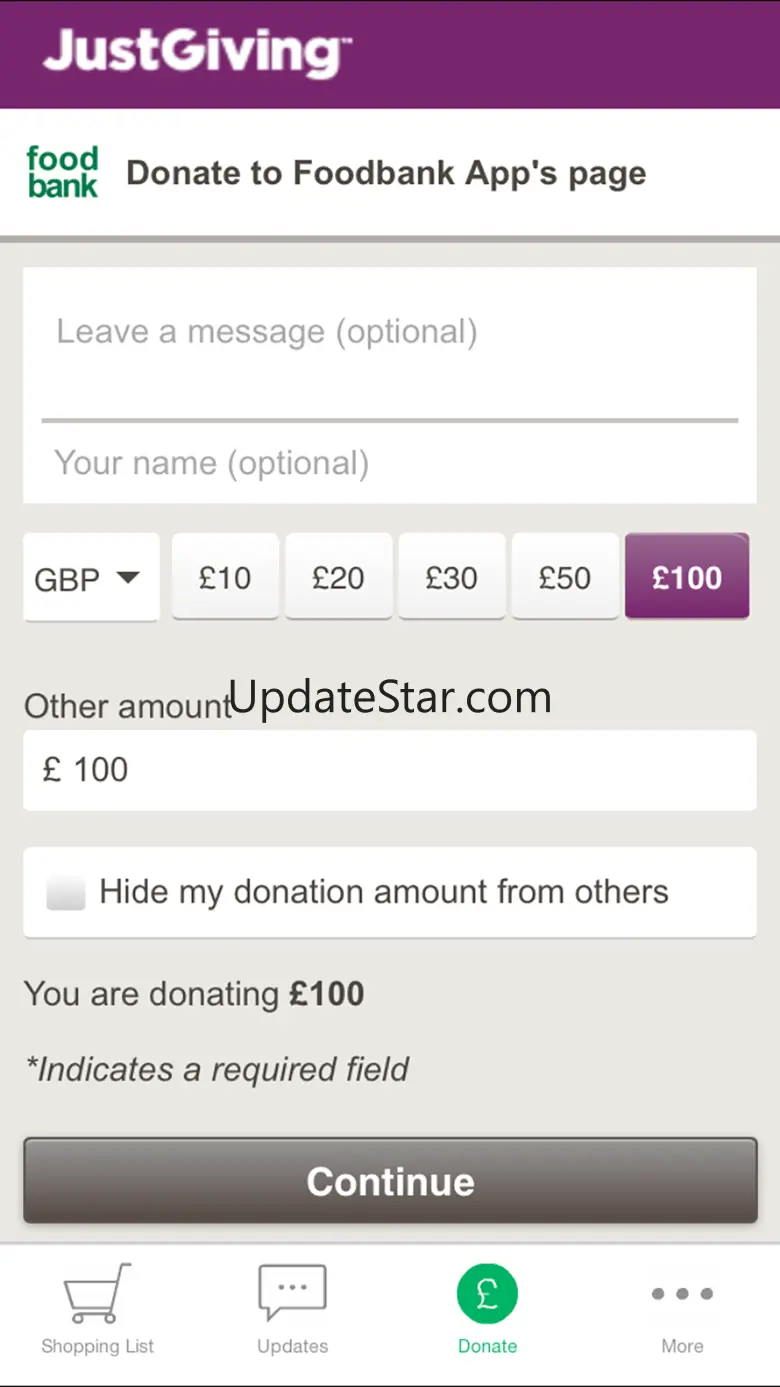Select the £10 donation amount

[x=225, y=577]
